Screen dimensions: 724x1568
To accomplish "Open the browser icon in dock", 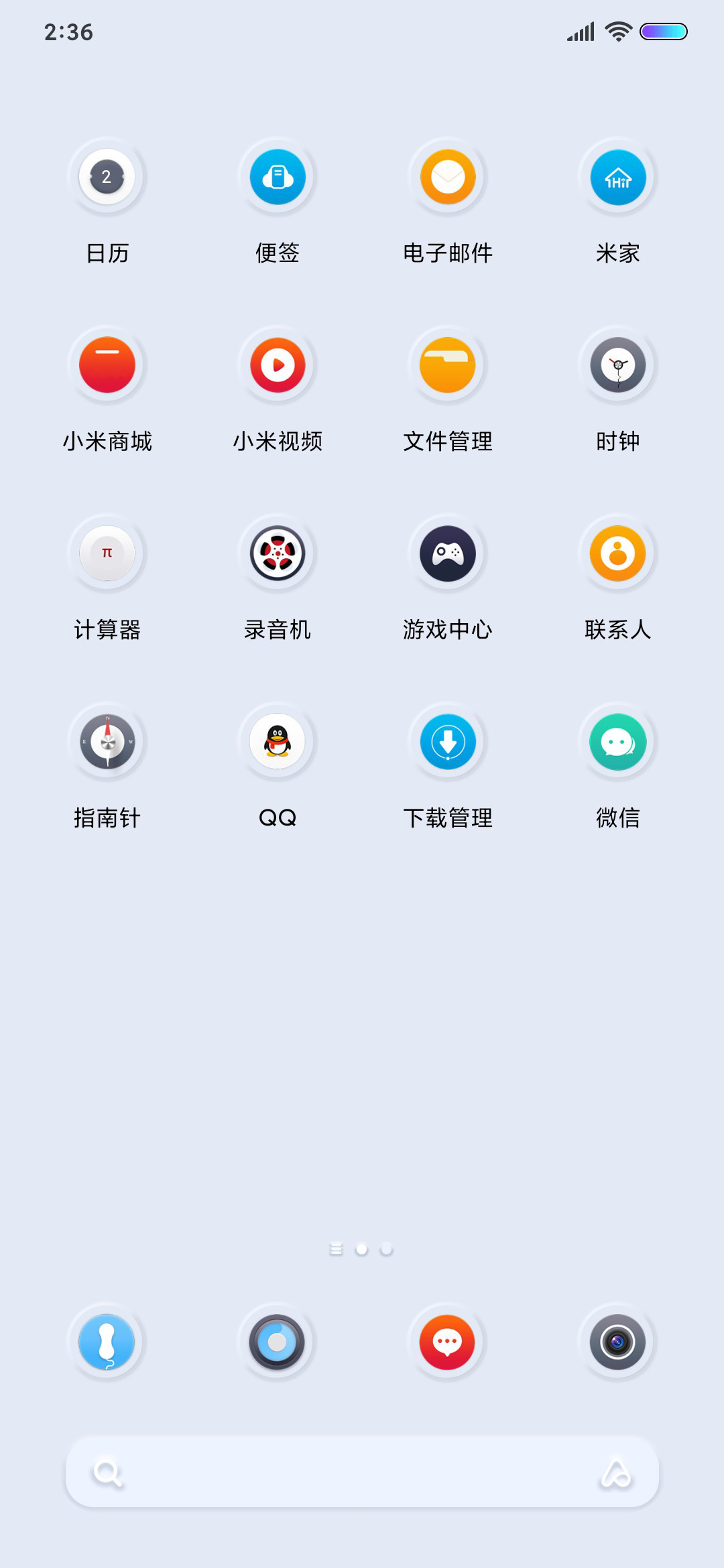I will 278,1342.
